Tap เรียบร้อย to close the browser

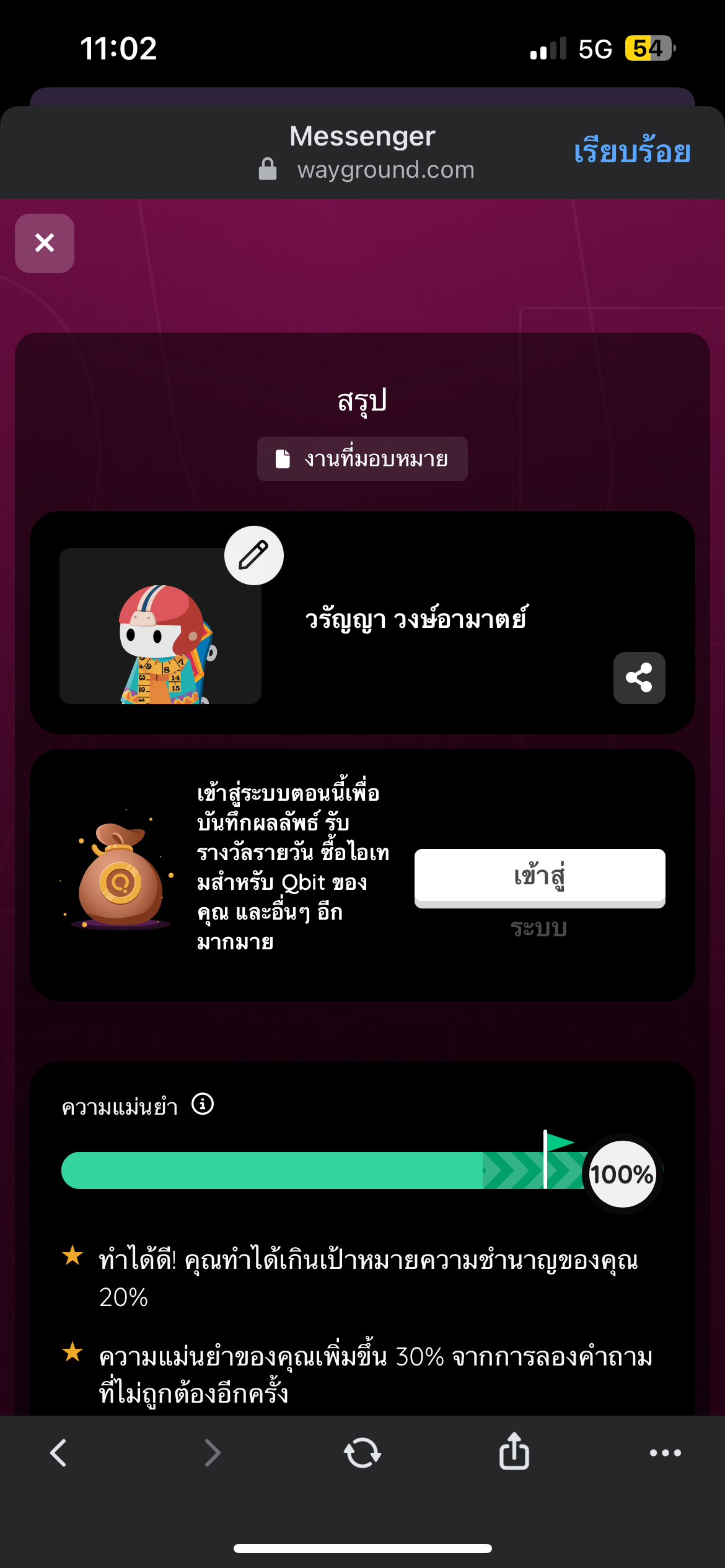[631, 152]
